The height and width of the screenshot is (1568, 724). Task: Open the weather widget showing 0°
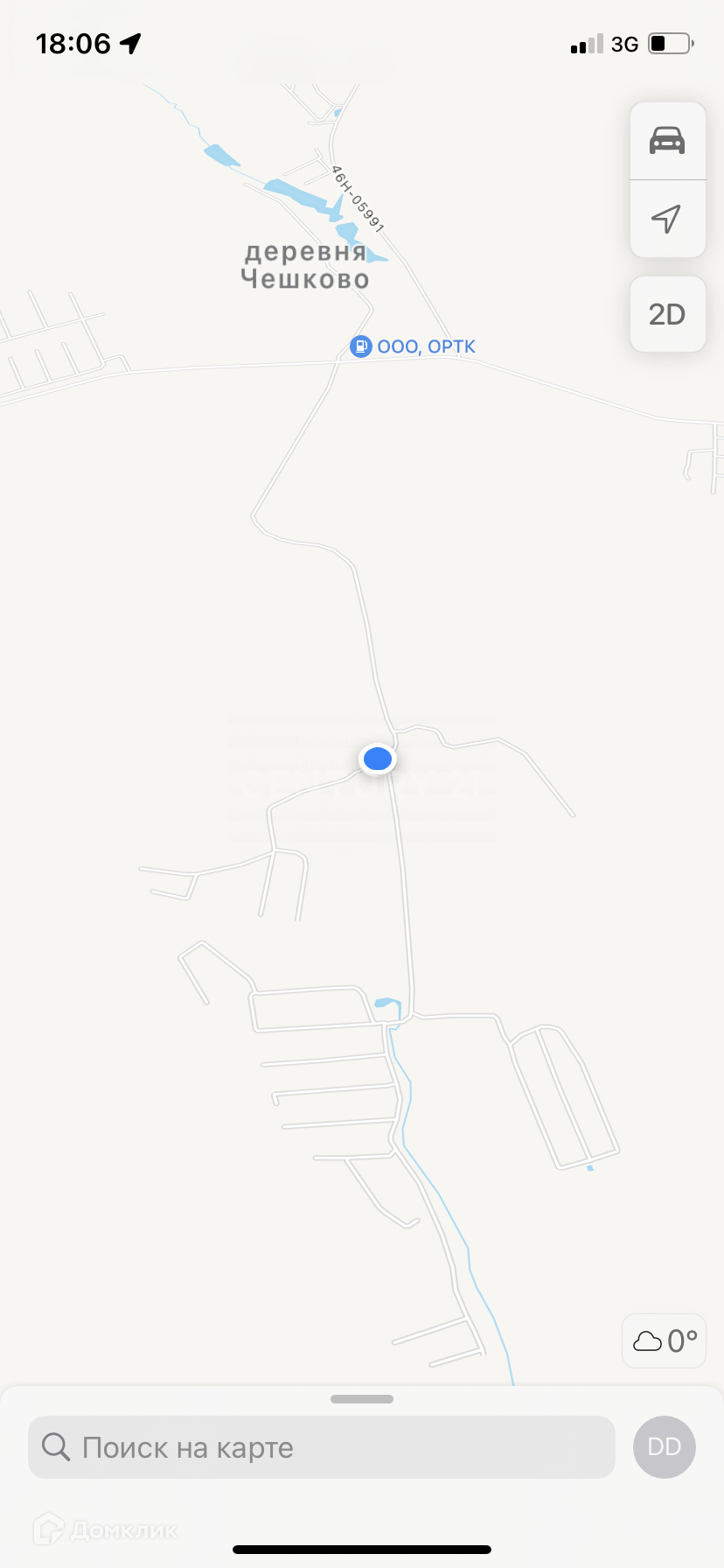pyautogui.click(x=664, y=1340)
